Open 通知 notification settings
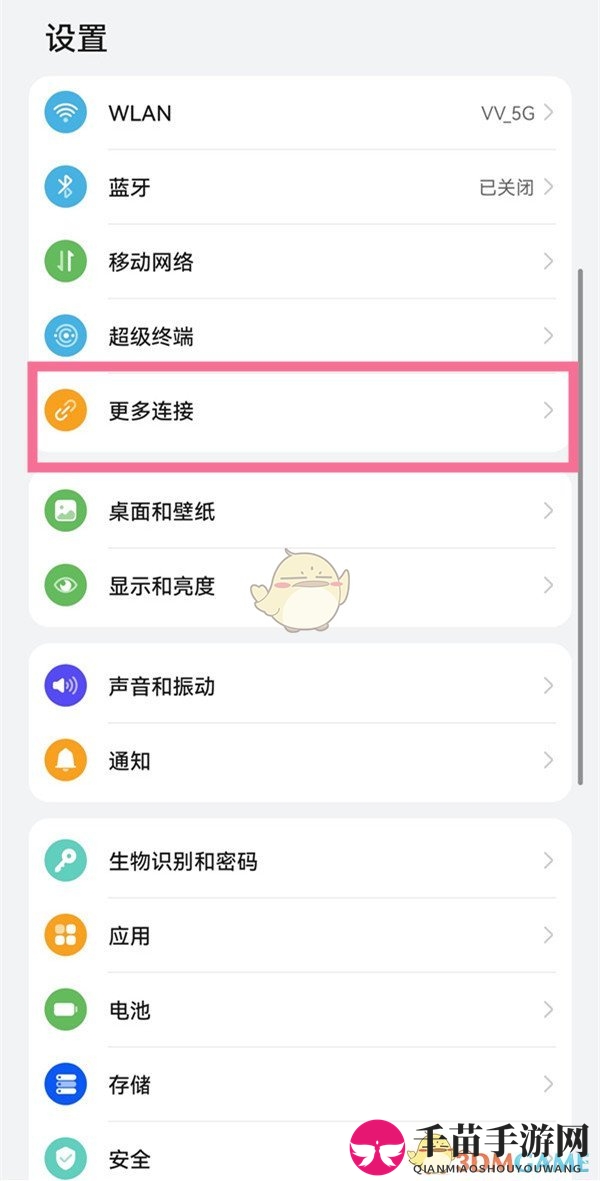The width and height of the screenshot is (600, 1181). tap(300, 760)
